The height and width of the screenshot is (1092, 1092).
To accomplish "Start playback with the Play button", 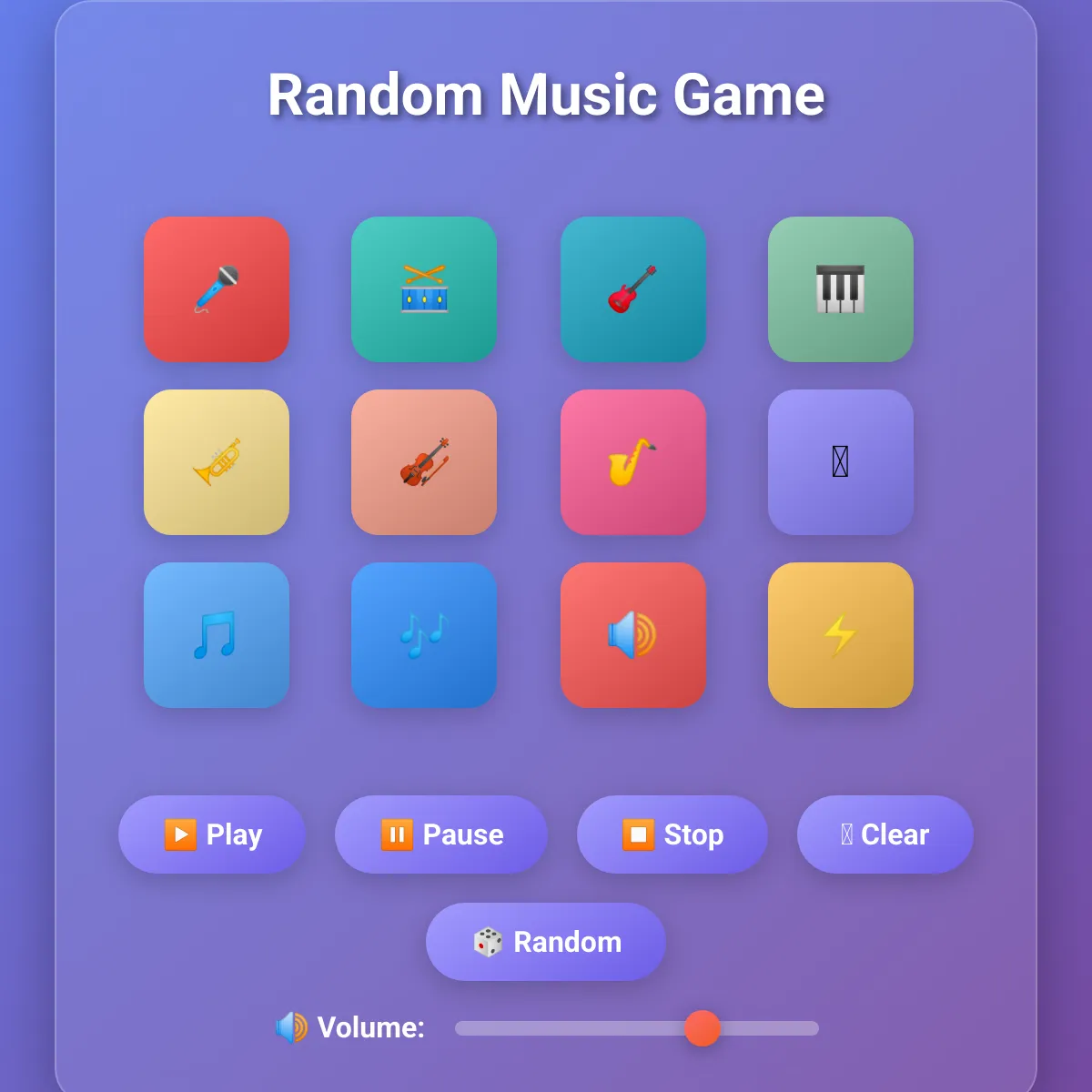I will point(212,834).
